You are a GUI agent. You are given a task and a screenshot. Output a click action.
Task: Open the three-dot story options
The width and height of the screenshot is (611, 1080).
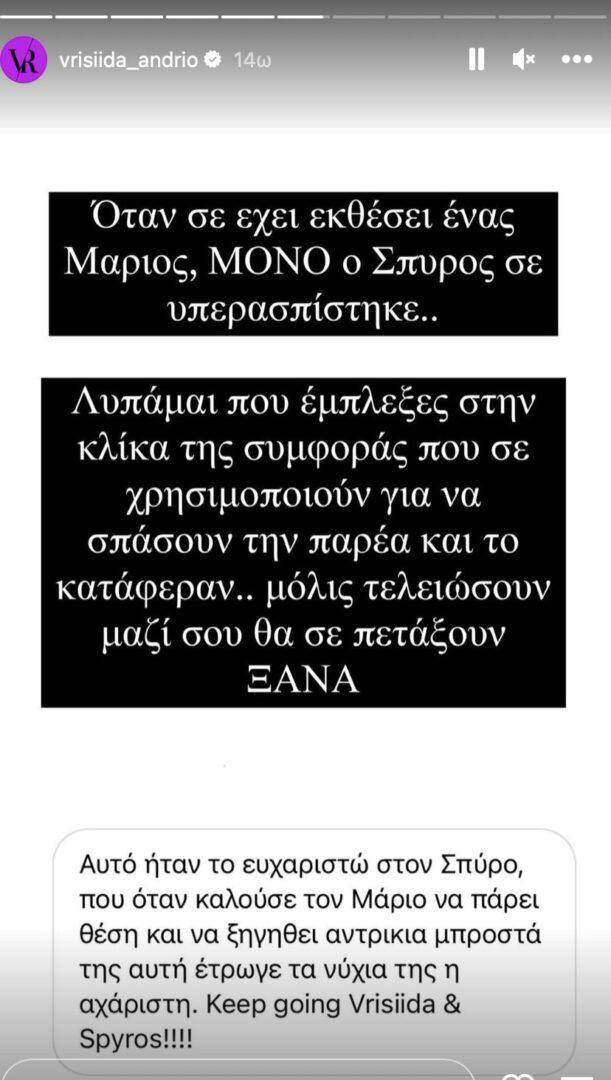click(x=577, y=60)
